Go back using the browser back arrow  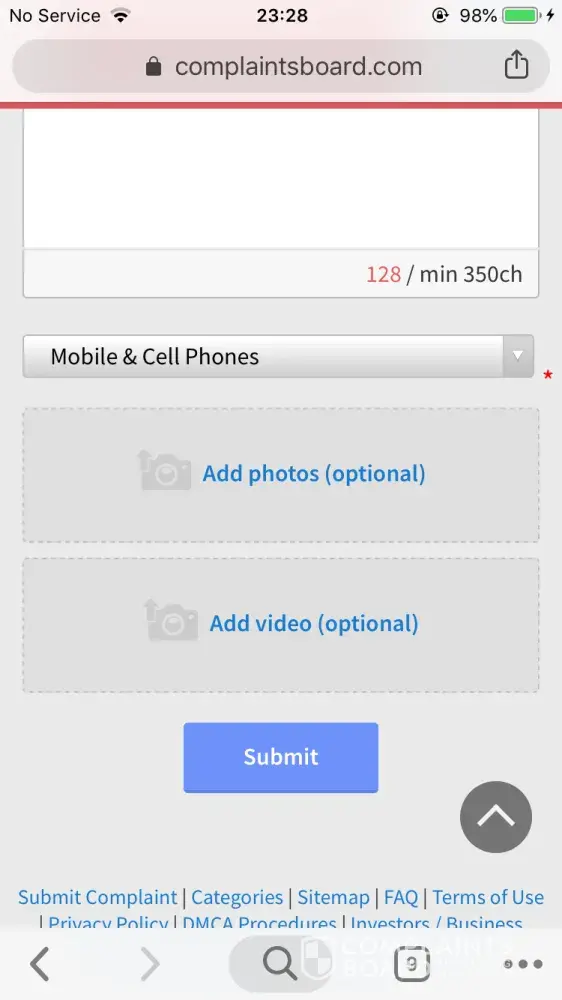click(40, 964)
